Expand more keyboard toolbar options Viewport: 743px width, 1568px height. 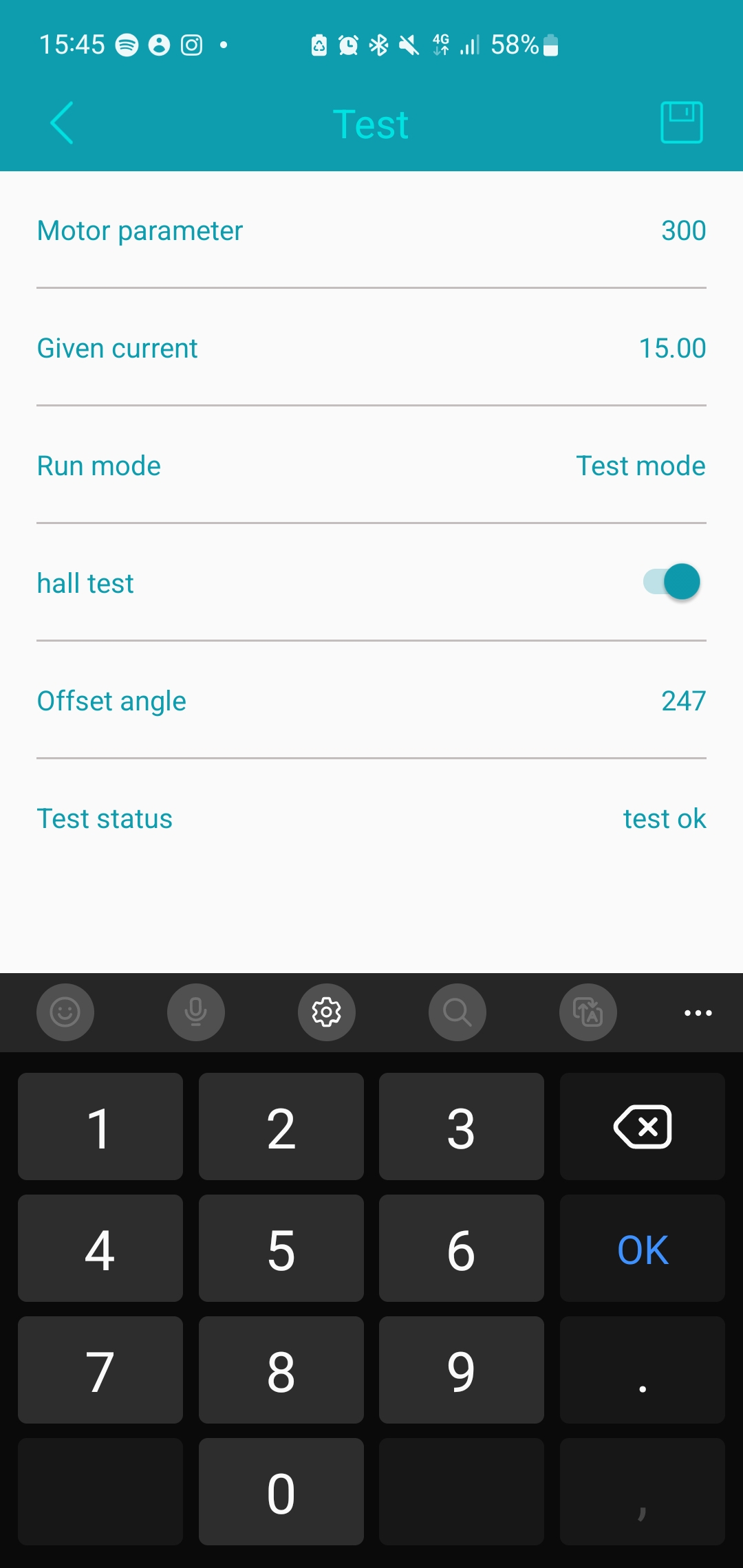[698, 1012]
